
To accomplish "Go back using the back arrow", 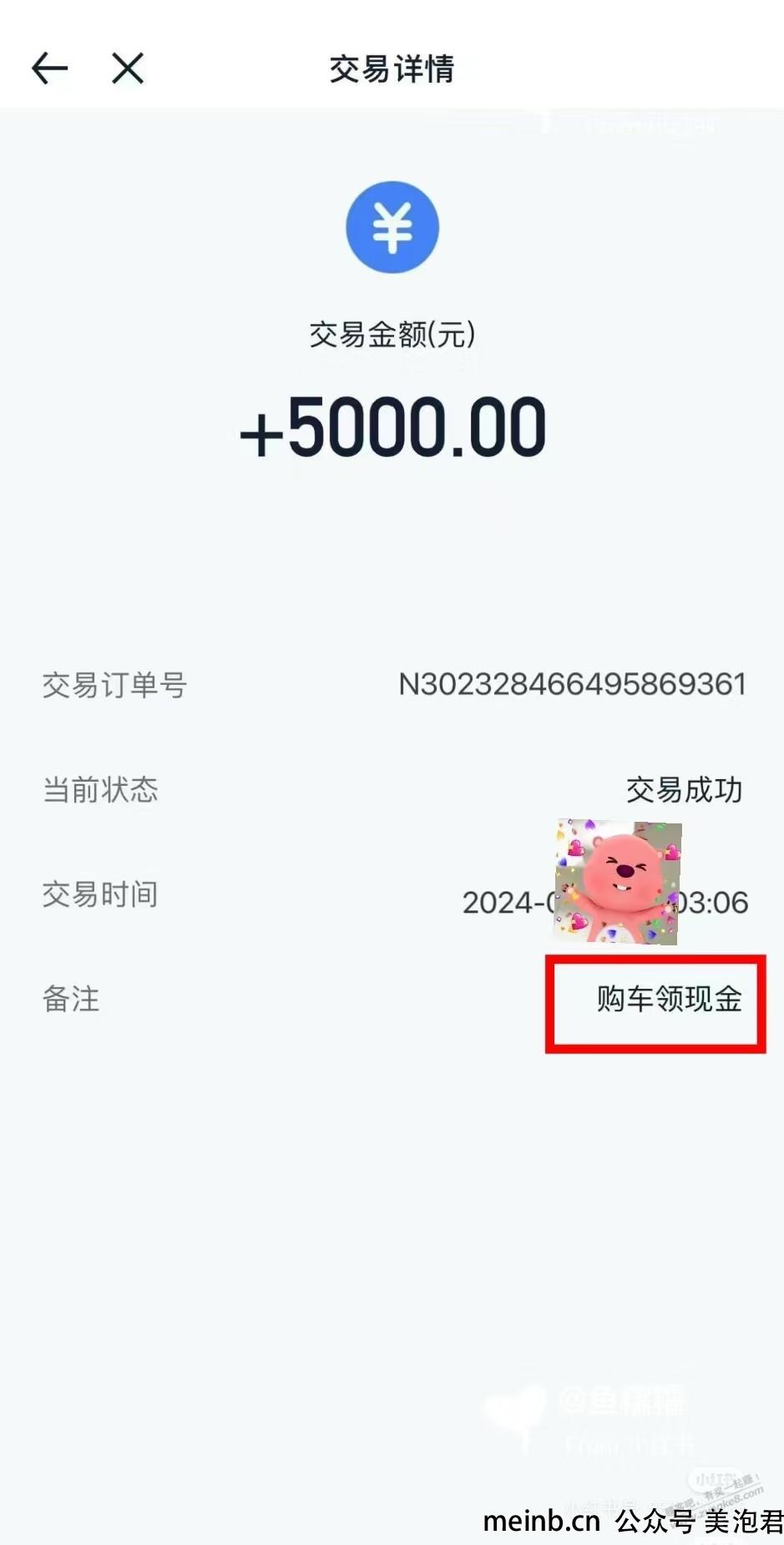I will (x=49, y=68).
